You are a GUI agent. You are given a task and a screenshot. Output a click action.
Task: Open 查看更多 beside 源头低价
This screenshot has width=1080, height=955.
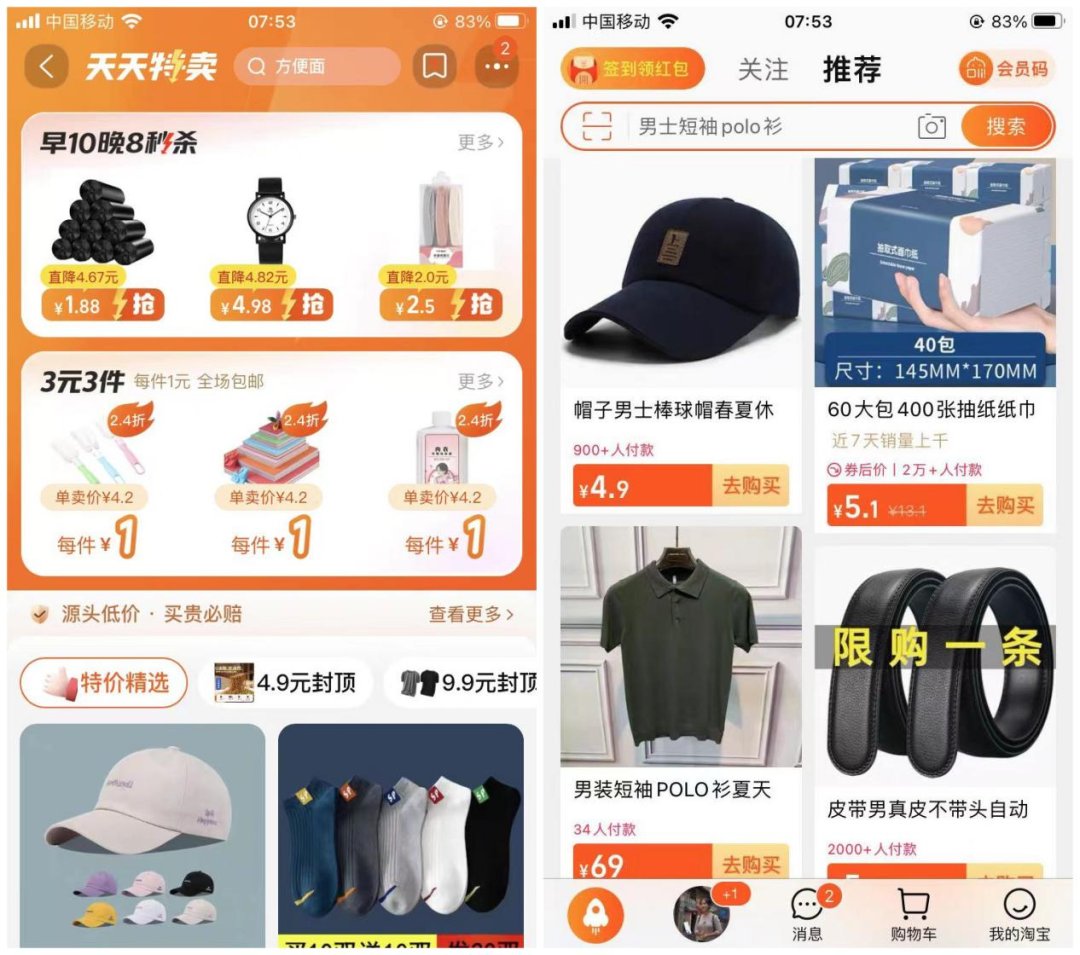pyautogui.click(x=471, y=614)
